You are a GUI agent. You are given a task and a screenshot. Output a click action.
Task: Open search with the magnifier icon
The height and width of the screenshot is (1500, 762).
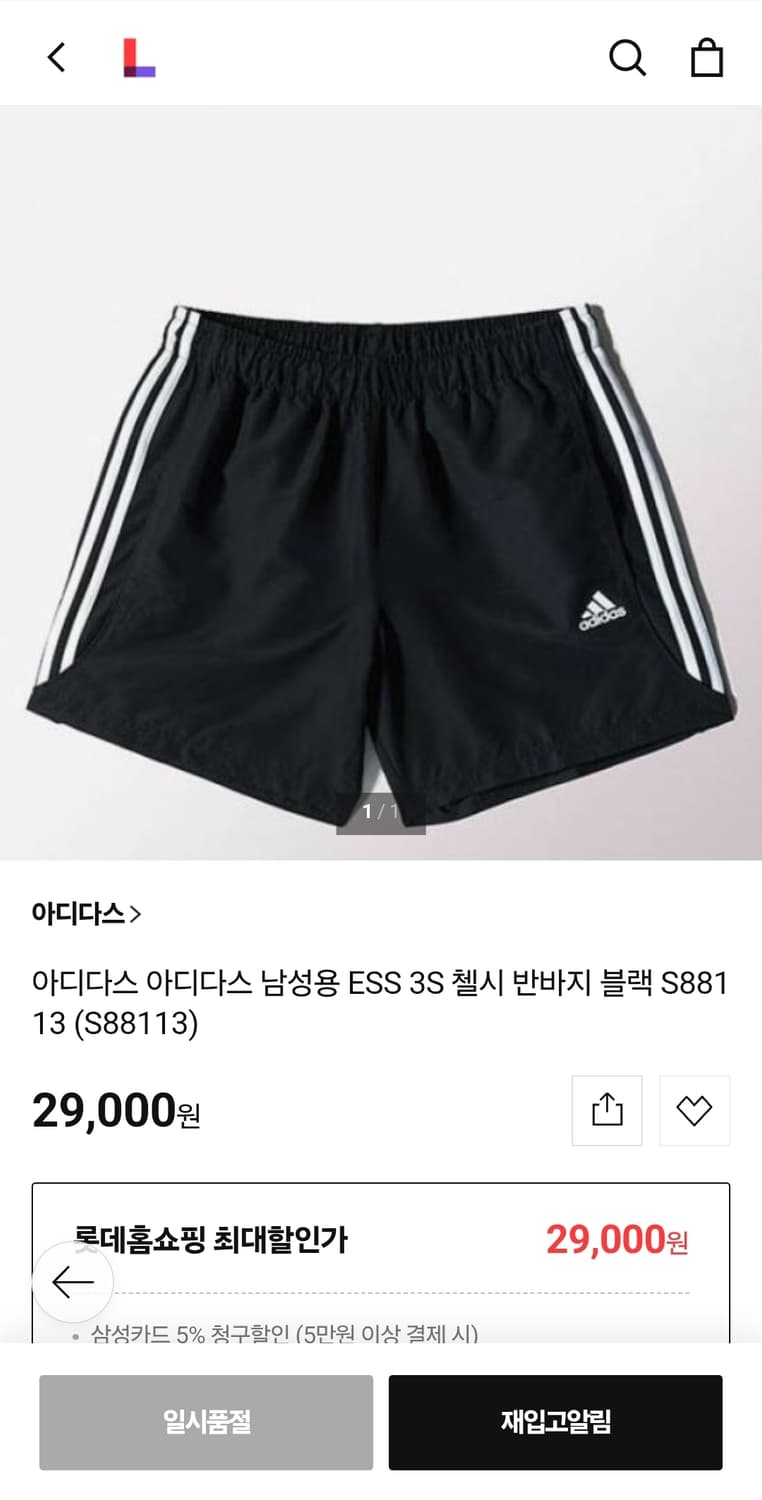pos(628,57)
